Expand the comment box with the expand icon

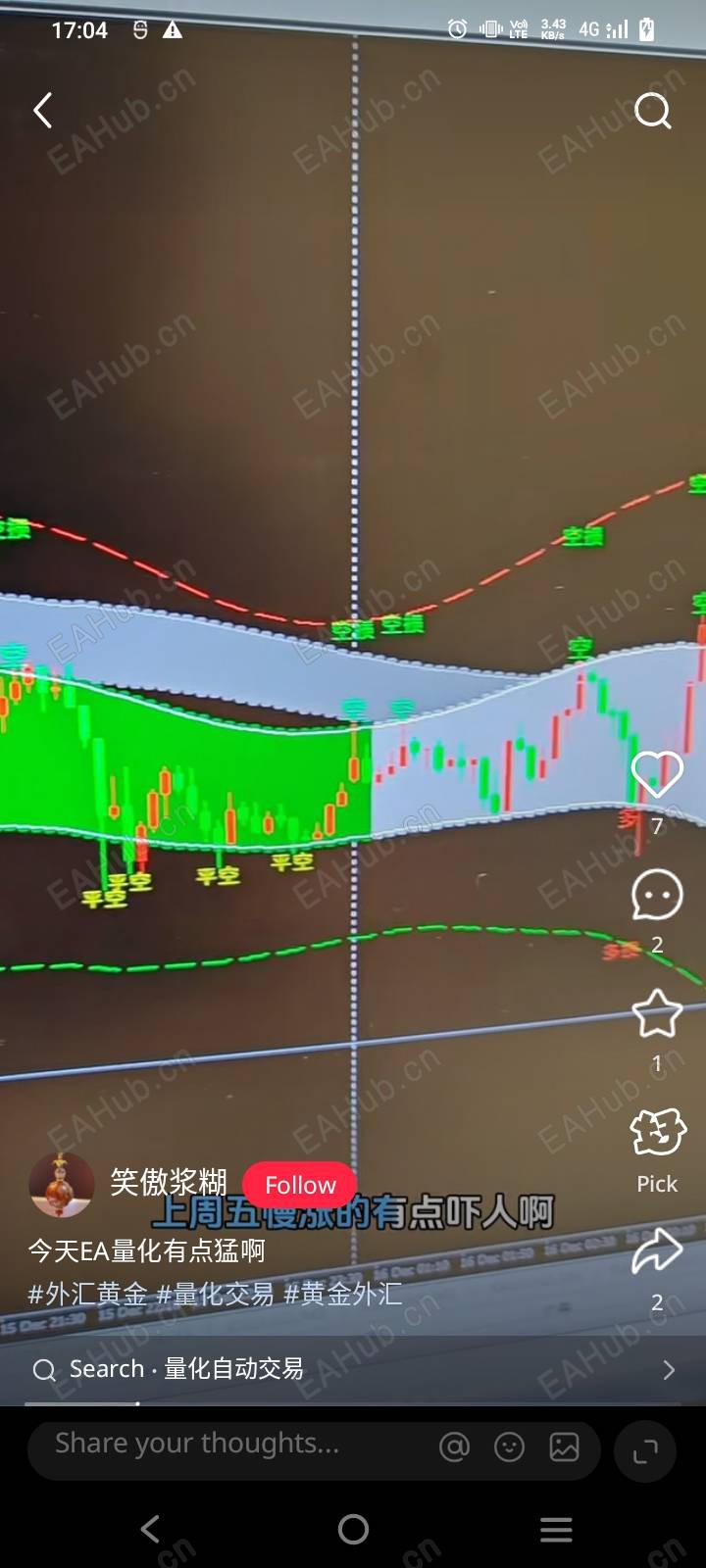pos(644,1451)
